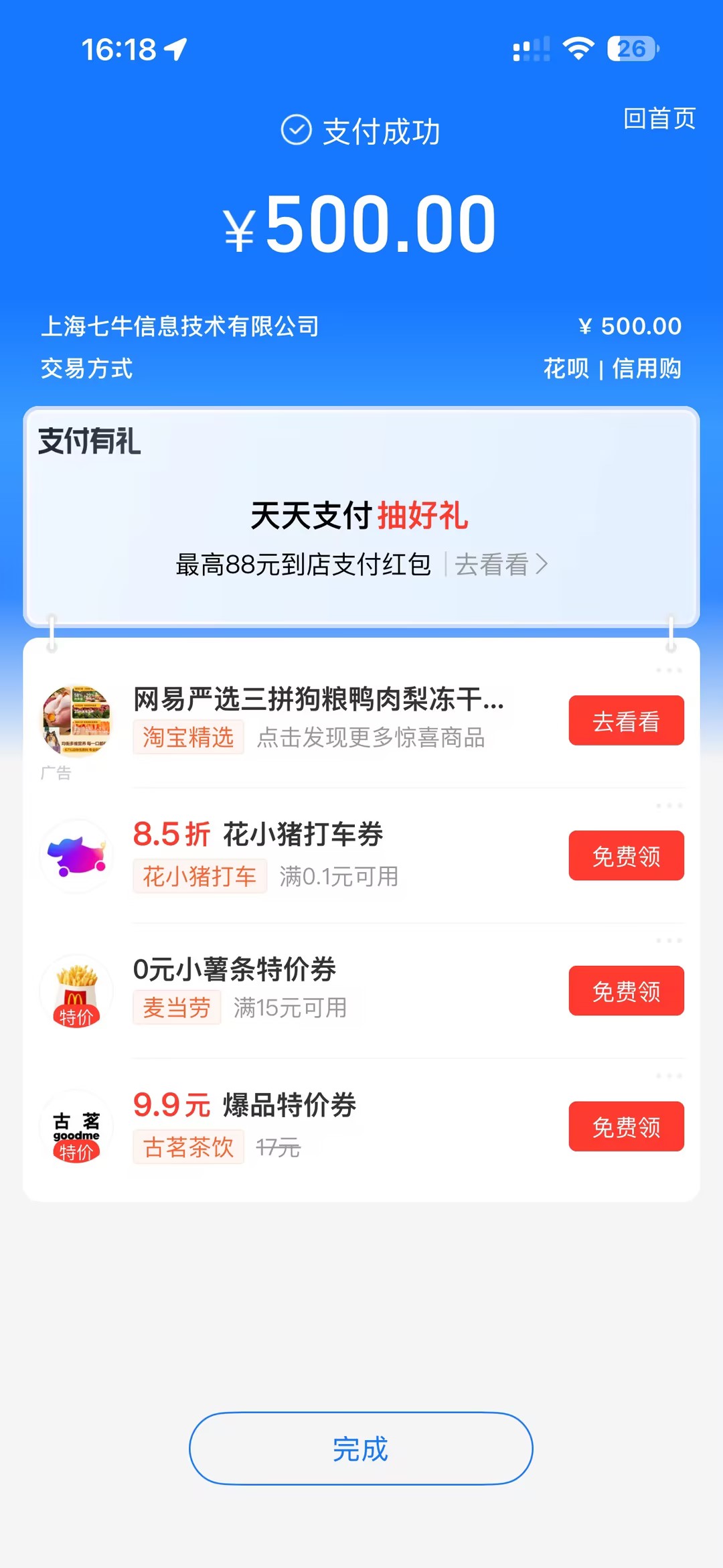Screen dimensions: 723x1568
Task: Click the 古茗 goodme logo
Action: (76, 1127)
